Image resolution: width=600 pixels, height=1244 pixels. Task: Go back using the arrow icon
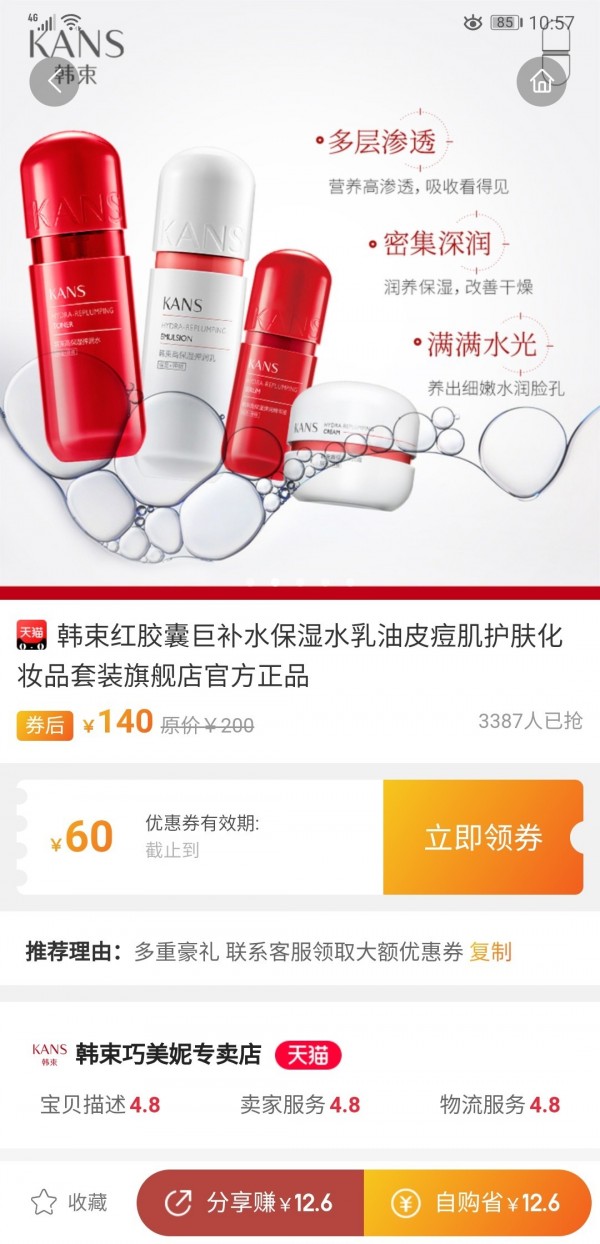click(x=54, y=82)
